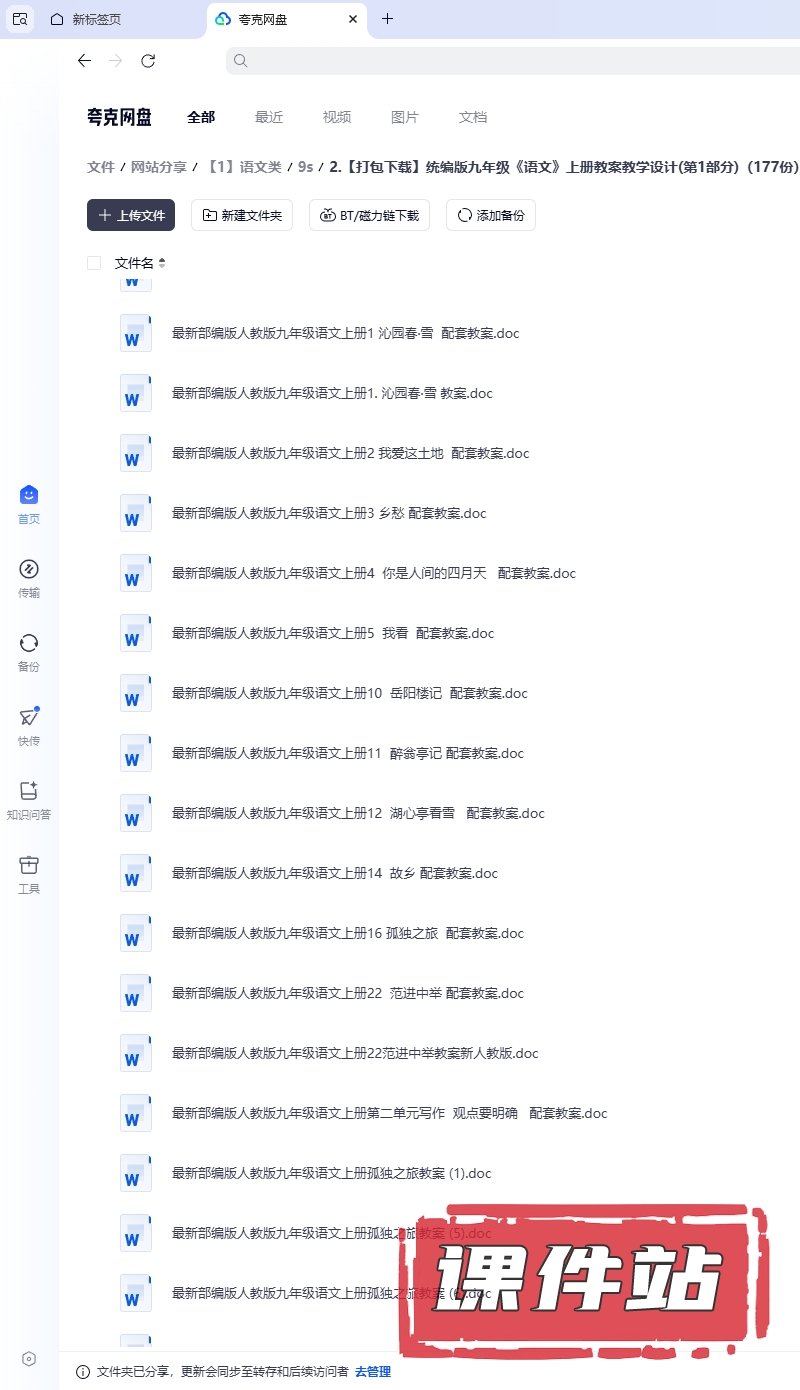Viewport: 800px width, 1390px height.
Task: Open the 范进中举 配套教案.doc file
Action: click(347, 993)
